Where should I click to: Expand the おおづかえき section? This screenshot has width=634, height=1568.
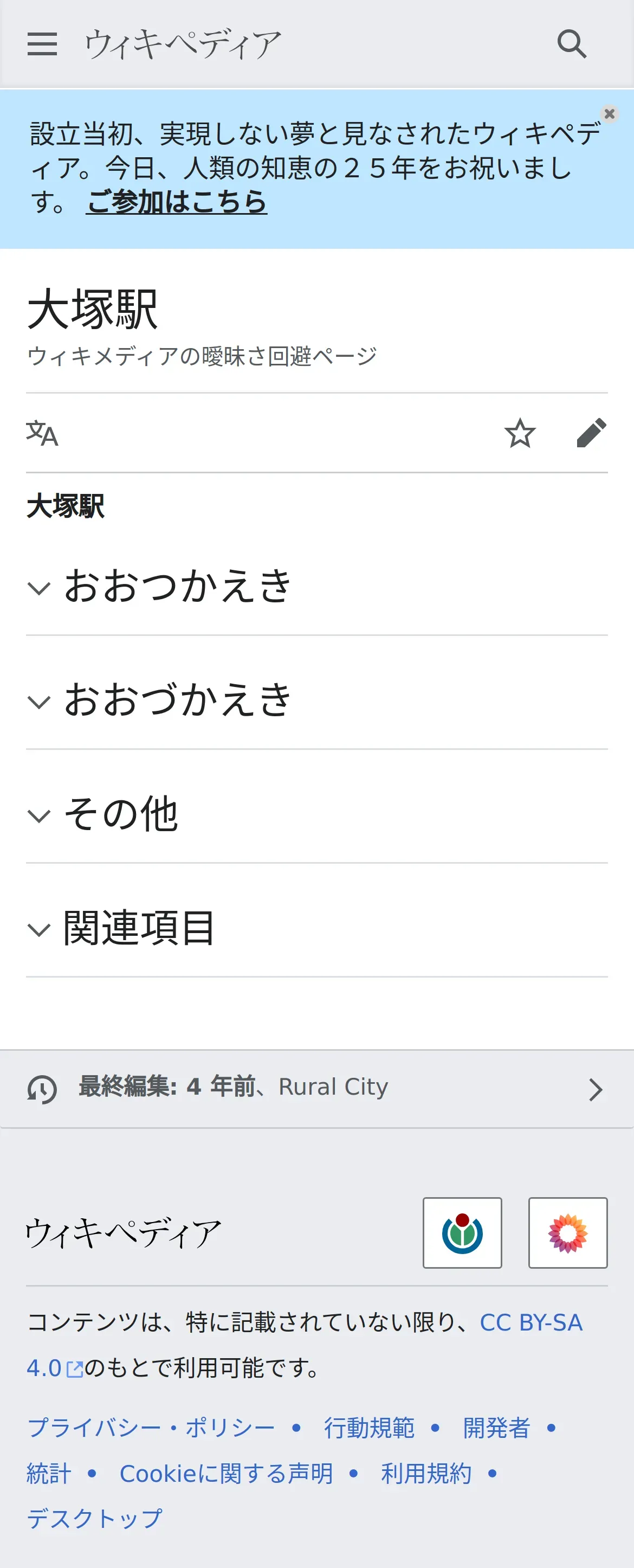(316, 701)
